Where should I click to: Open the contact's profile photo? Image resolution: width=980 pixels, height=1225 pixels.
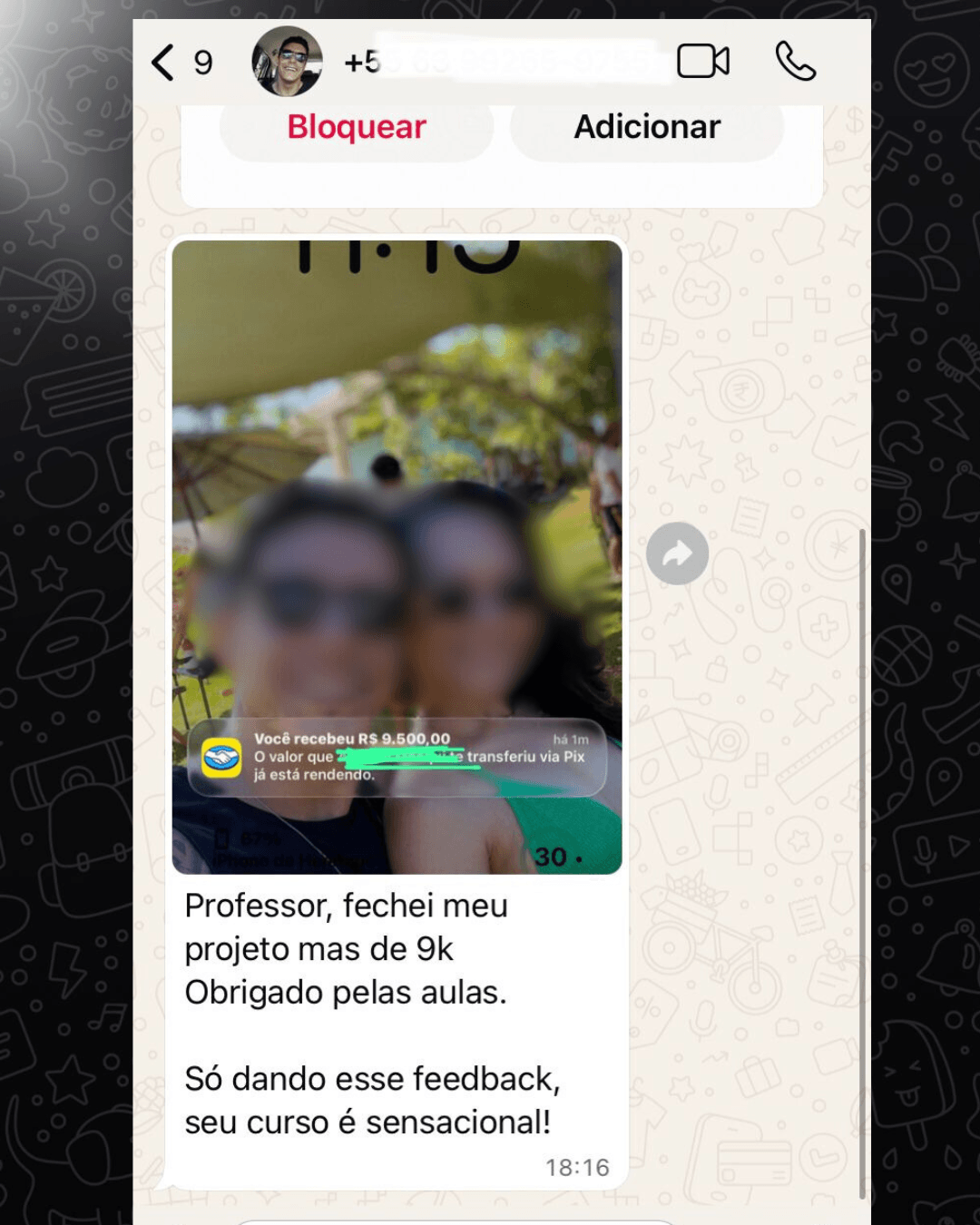286,62
